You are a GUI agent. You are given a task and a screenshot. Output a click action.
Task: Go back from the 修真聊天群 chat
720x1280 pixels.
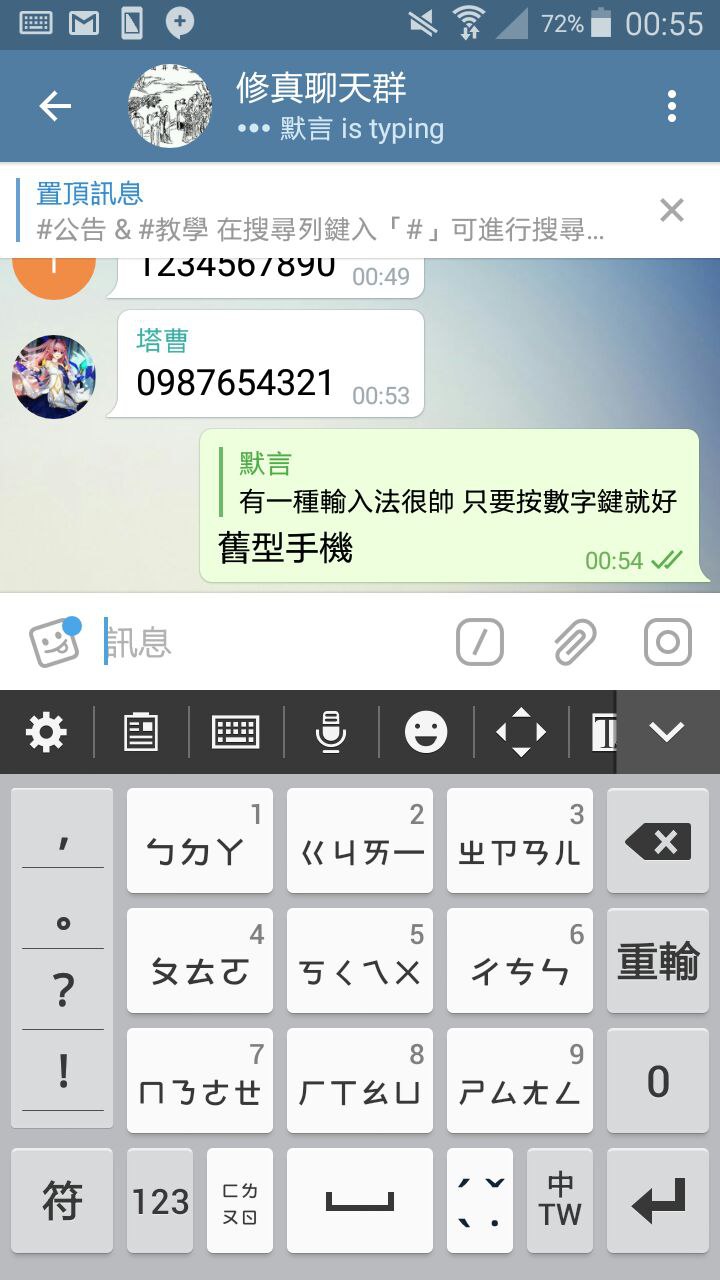pyautogui.click(x=55, y=106)
